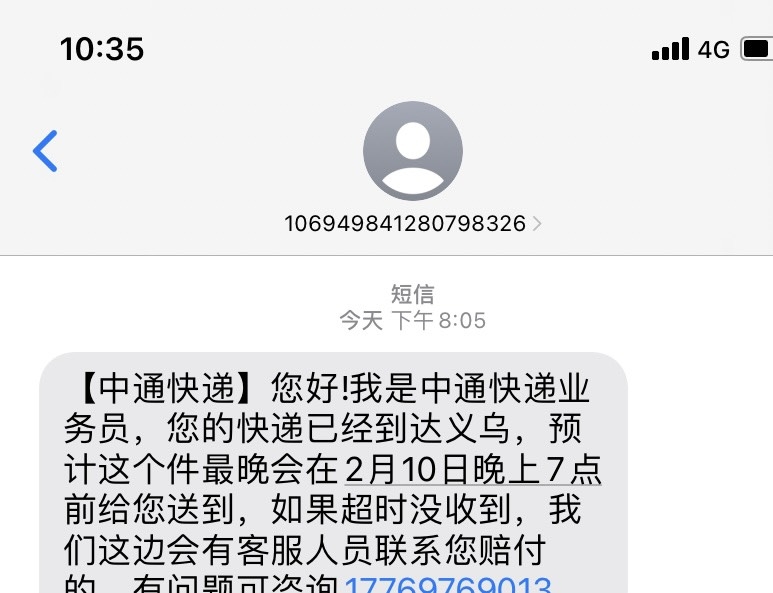
Task: Open contact details for sender 106949841280798326
Action: (x=412, y=223)
